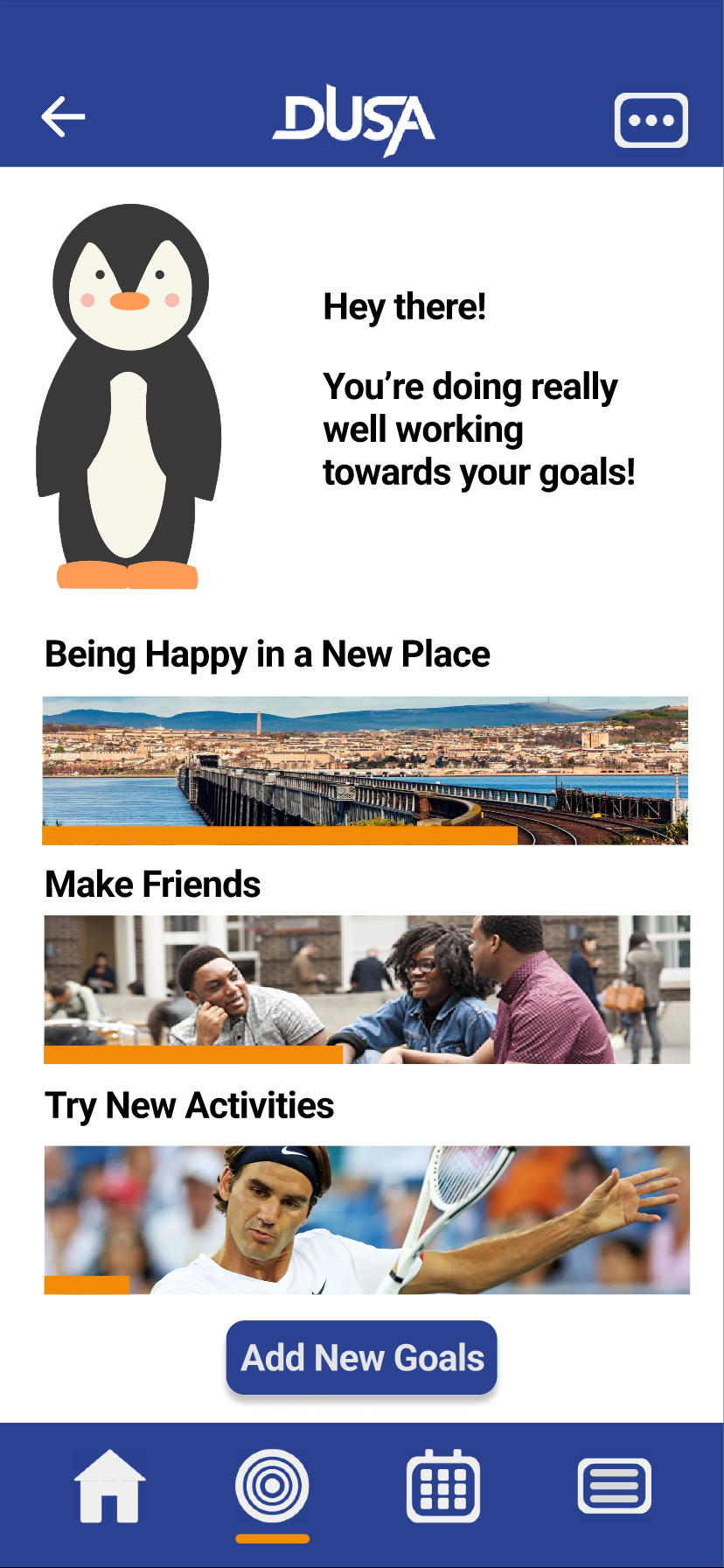
Task: Open the list menu tab
Action: pos(615,1486)
